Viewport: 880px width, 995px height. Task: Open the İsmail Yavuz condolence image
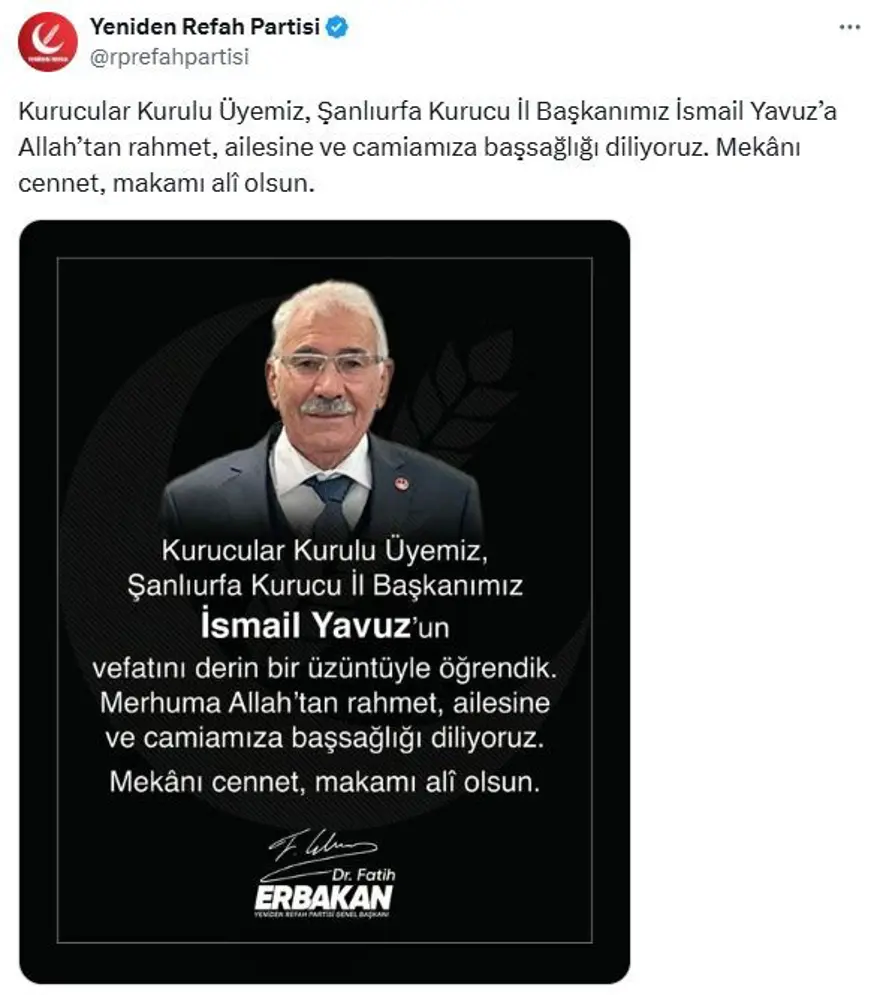coord(324,600)
